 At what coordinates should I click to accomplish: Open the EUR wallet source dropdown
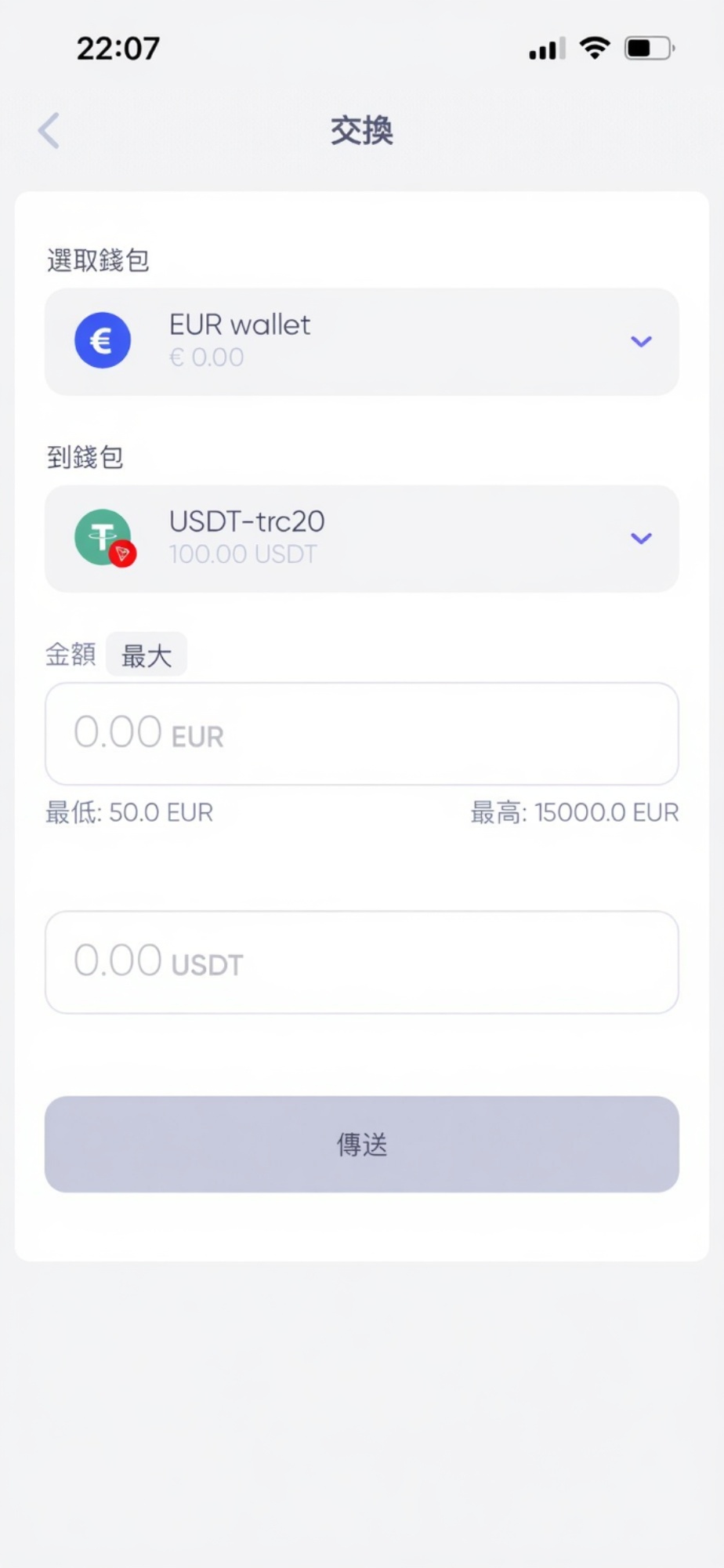point(361,342)
